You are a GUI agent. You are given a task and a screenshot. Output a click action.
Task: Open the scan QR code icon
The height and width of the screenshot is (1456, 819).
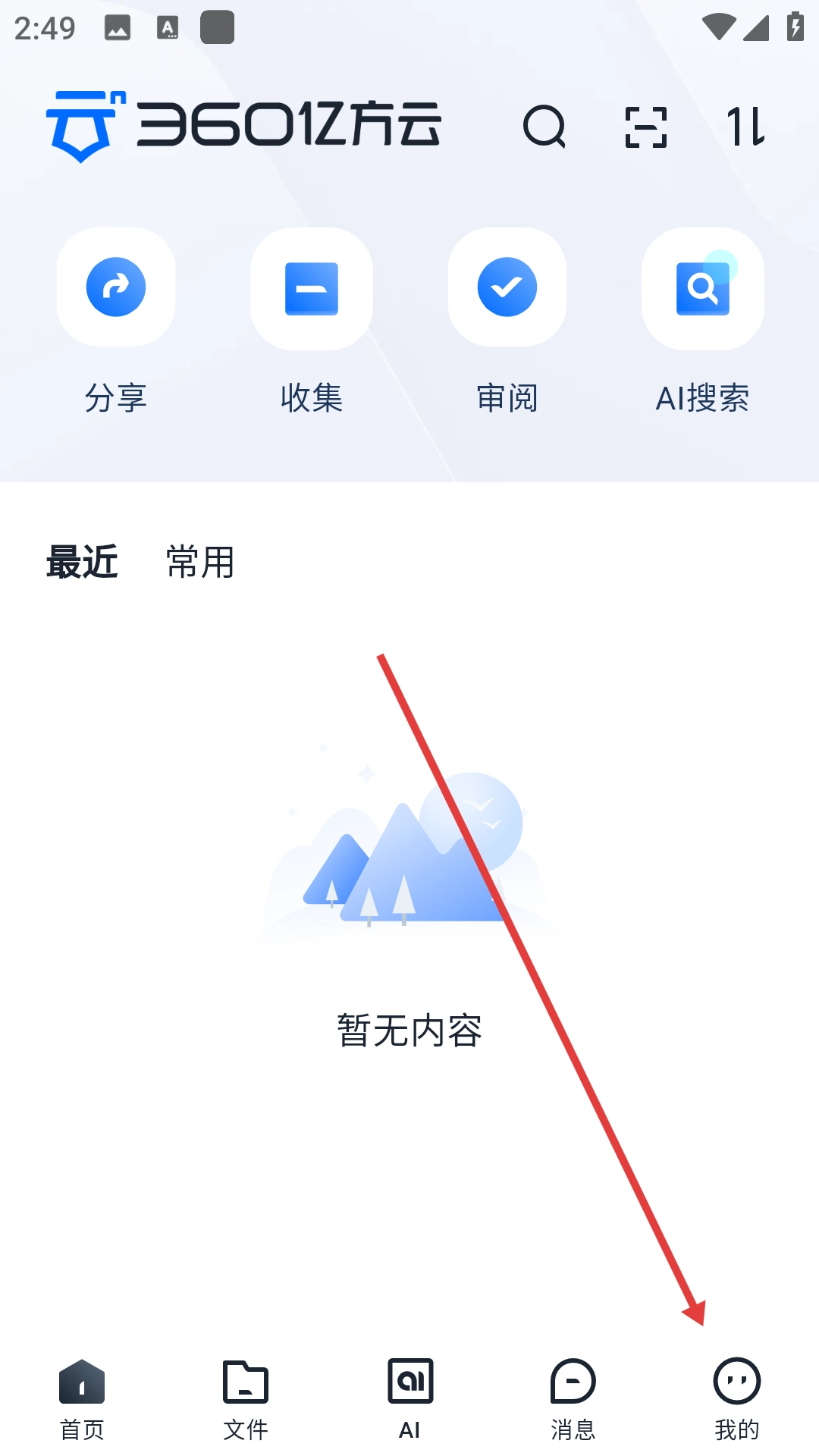pos(646,127)
